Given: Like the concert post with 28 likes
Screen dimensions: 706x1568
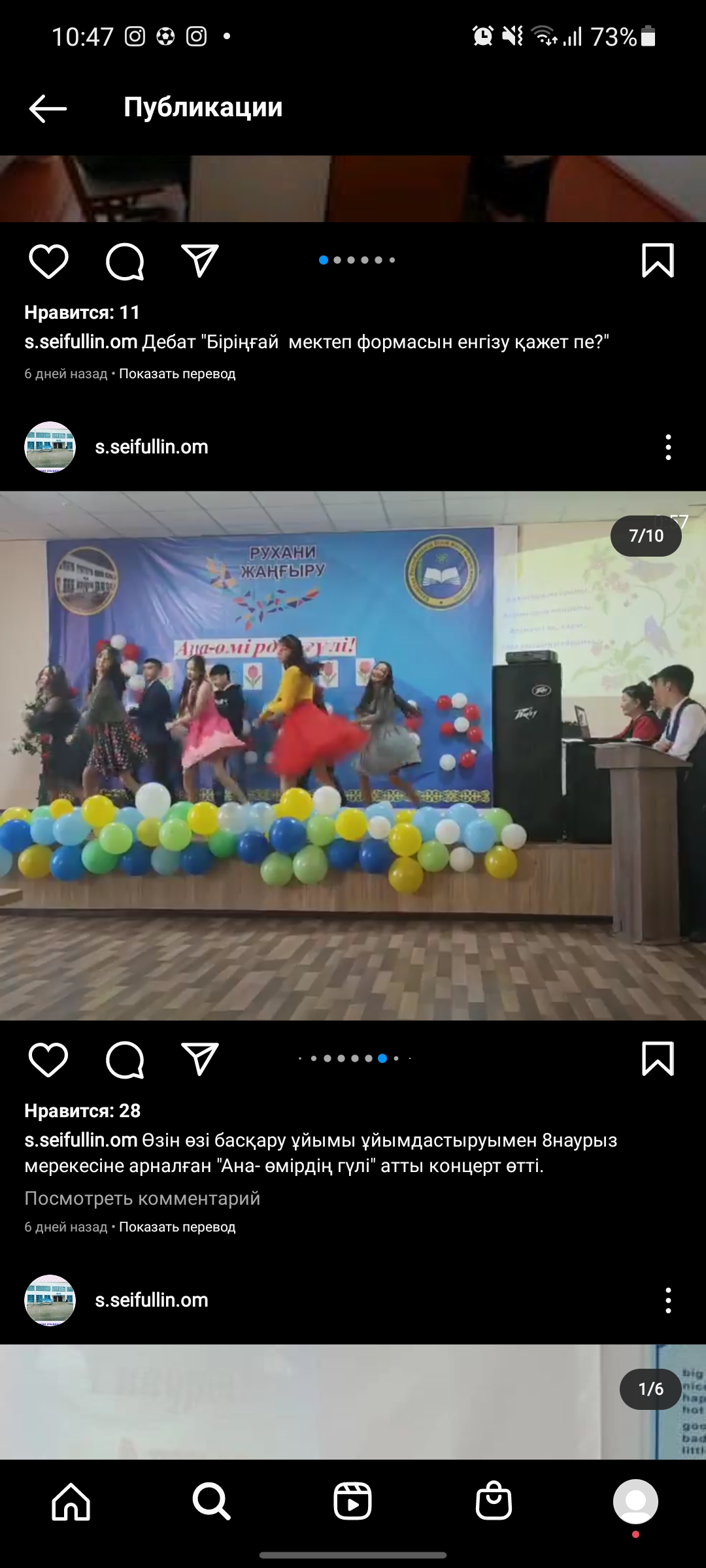Looking at the screenshot, I should [48, 1059].
